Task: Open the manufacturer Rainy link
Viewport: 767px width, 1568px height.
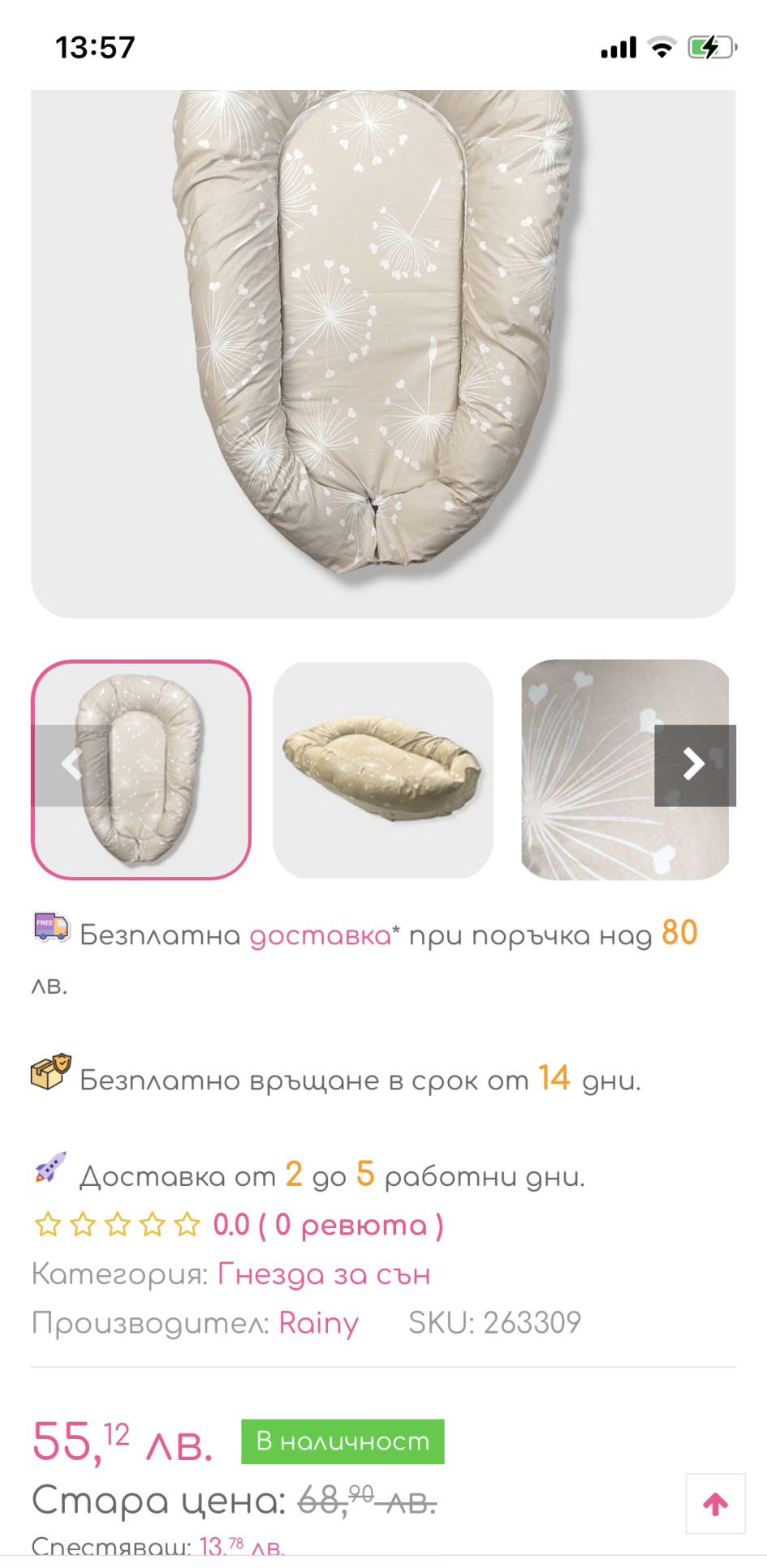Action: (x=318, y=1323)
